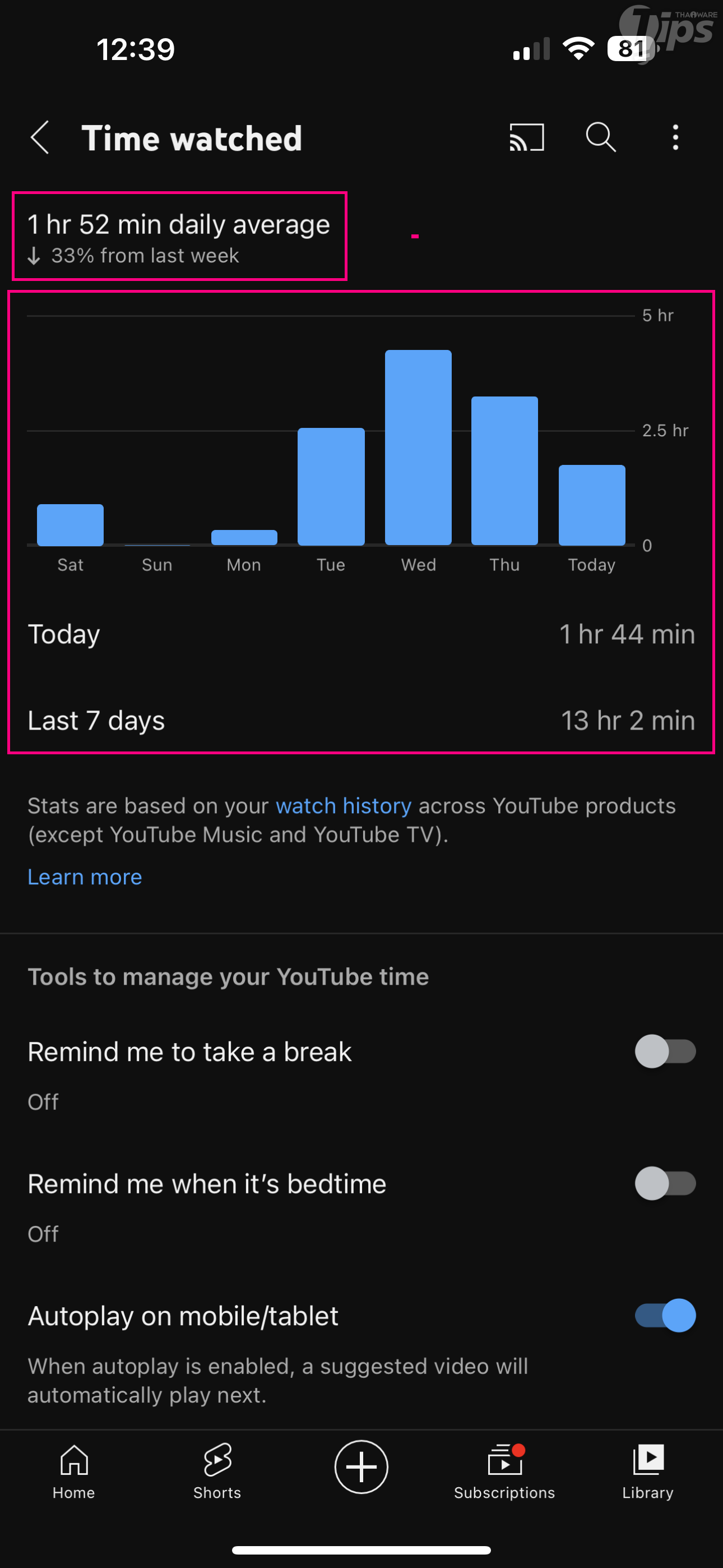Viewport: 723px width, 1568px height.
Task: Open YouTube search
Action: point(600,137)
